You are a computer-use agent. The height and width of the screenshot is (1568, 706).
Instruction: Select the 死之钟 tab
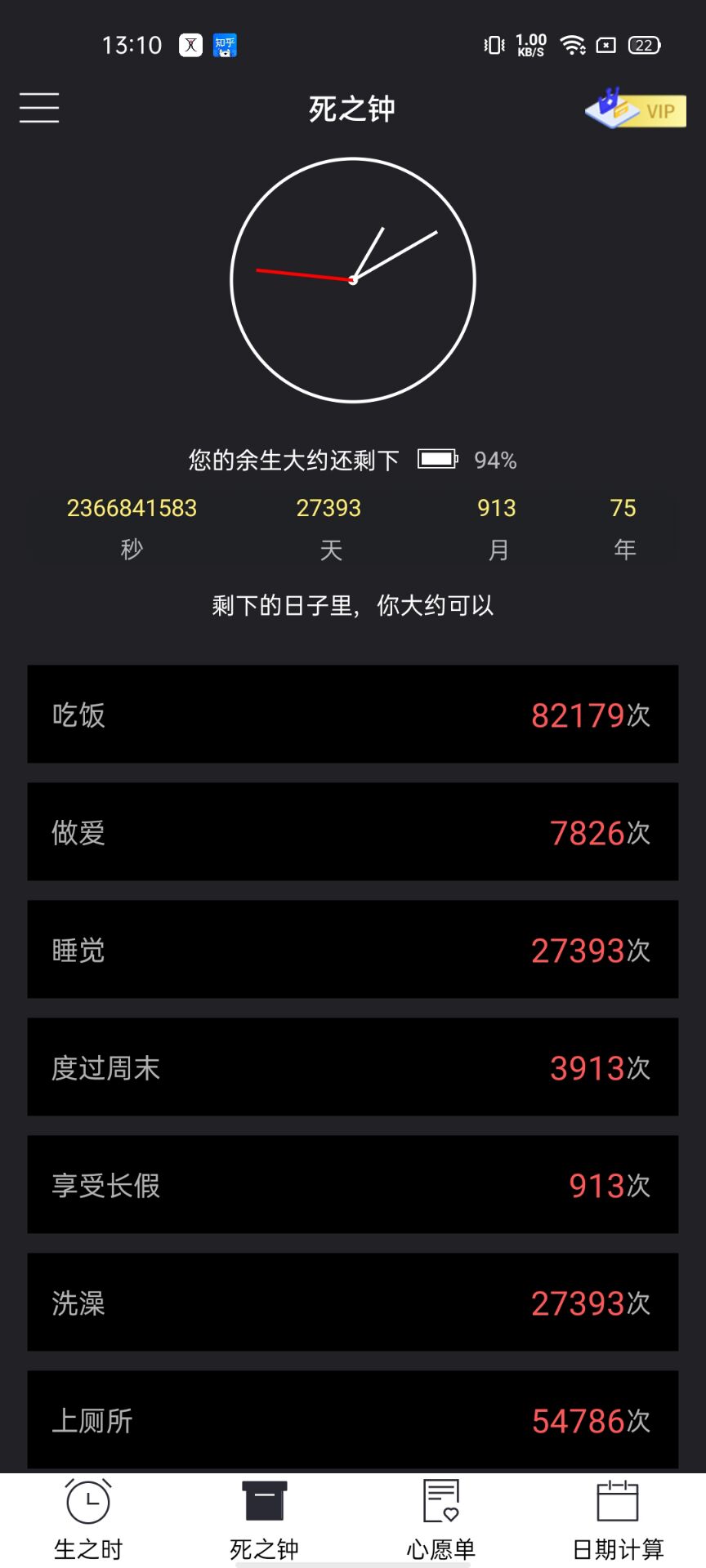tap(264, 1519)
